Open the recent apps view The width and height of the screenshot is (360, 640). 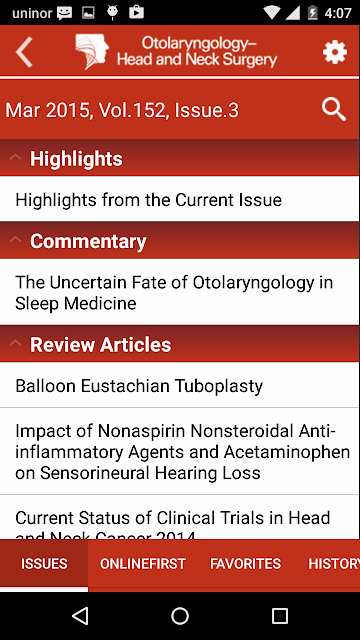pyautogui.click(x=280, y=616)
